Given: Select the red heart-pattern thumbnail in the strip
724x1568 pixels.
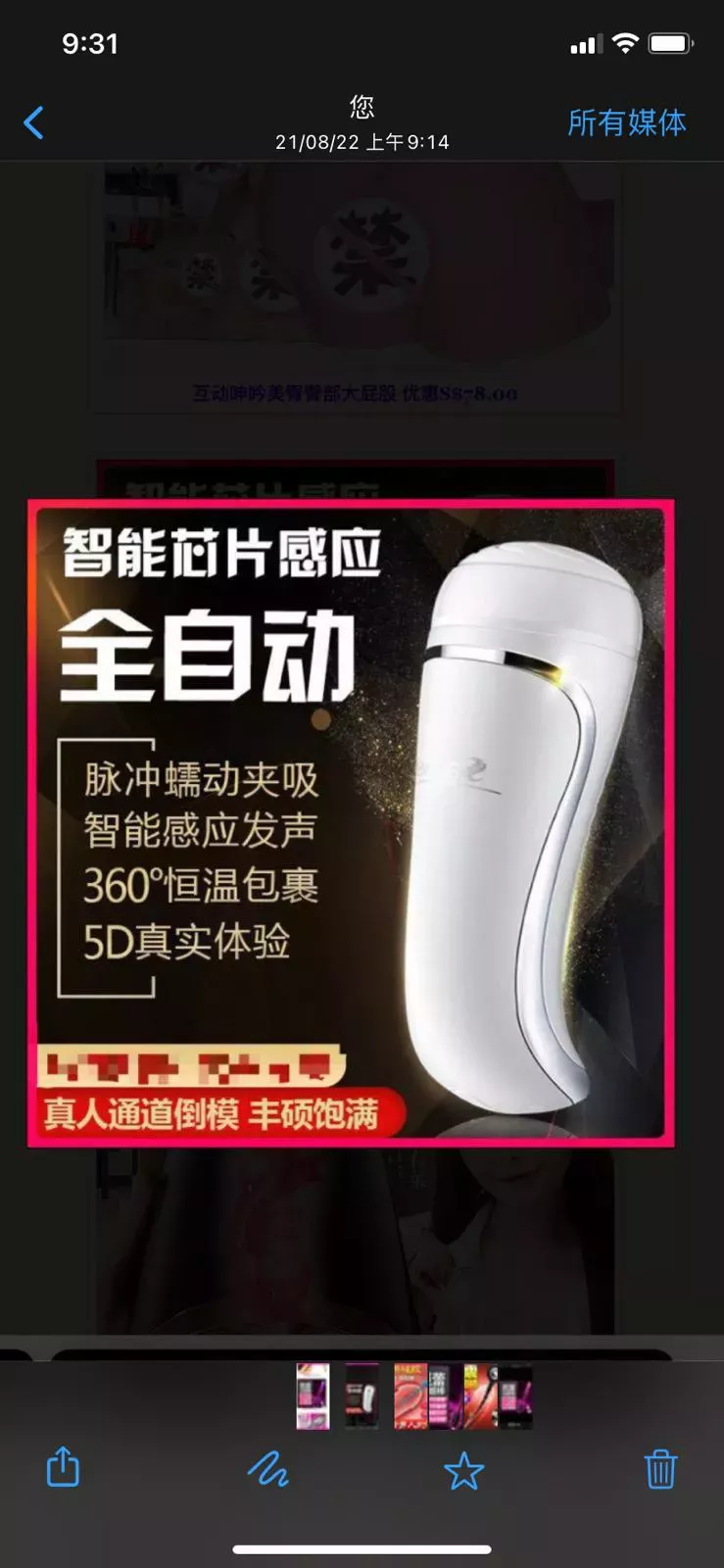Looking at the screenshot, I should click(410, 1396).
